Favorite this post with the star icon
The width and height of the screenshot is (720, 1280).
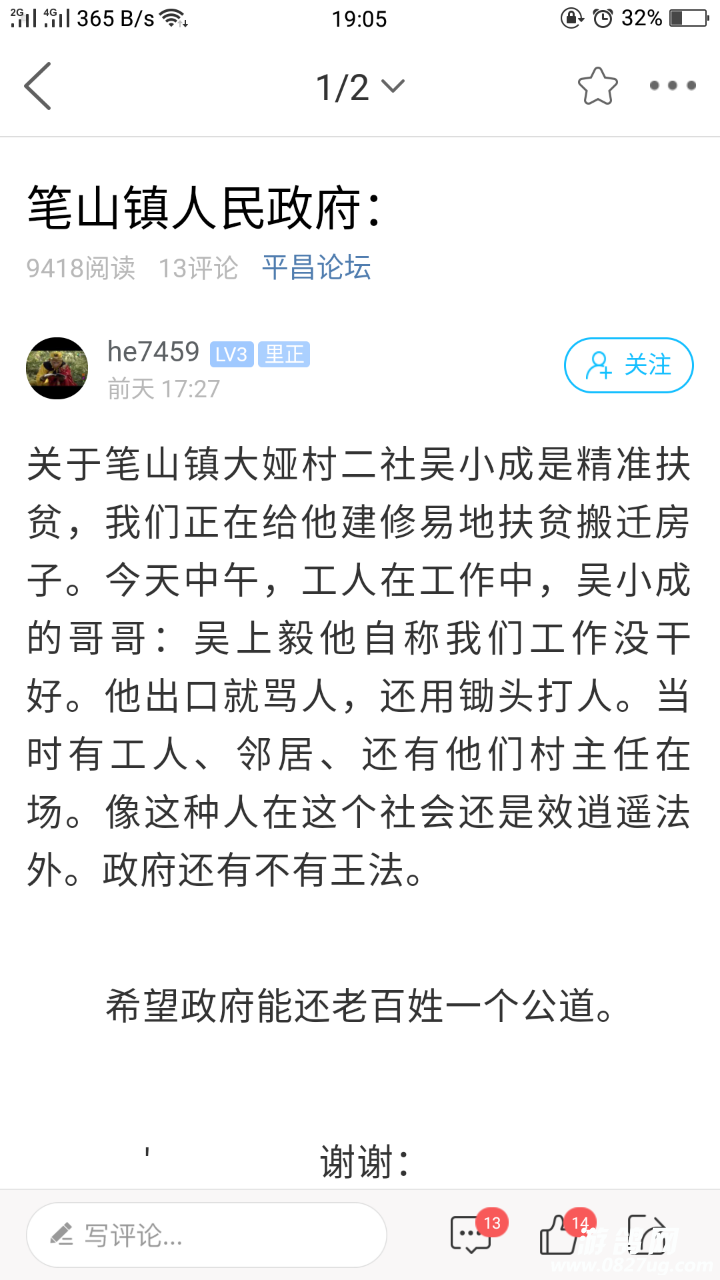tap(597, 87)
